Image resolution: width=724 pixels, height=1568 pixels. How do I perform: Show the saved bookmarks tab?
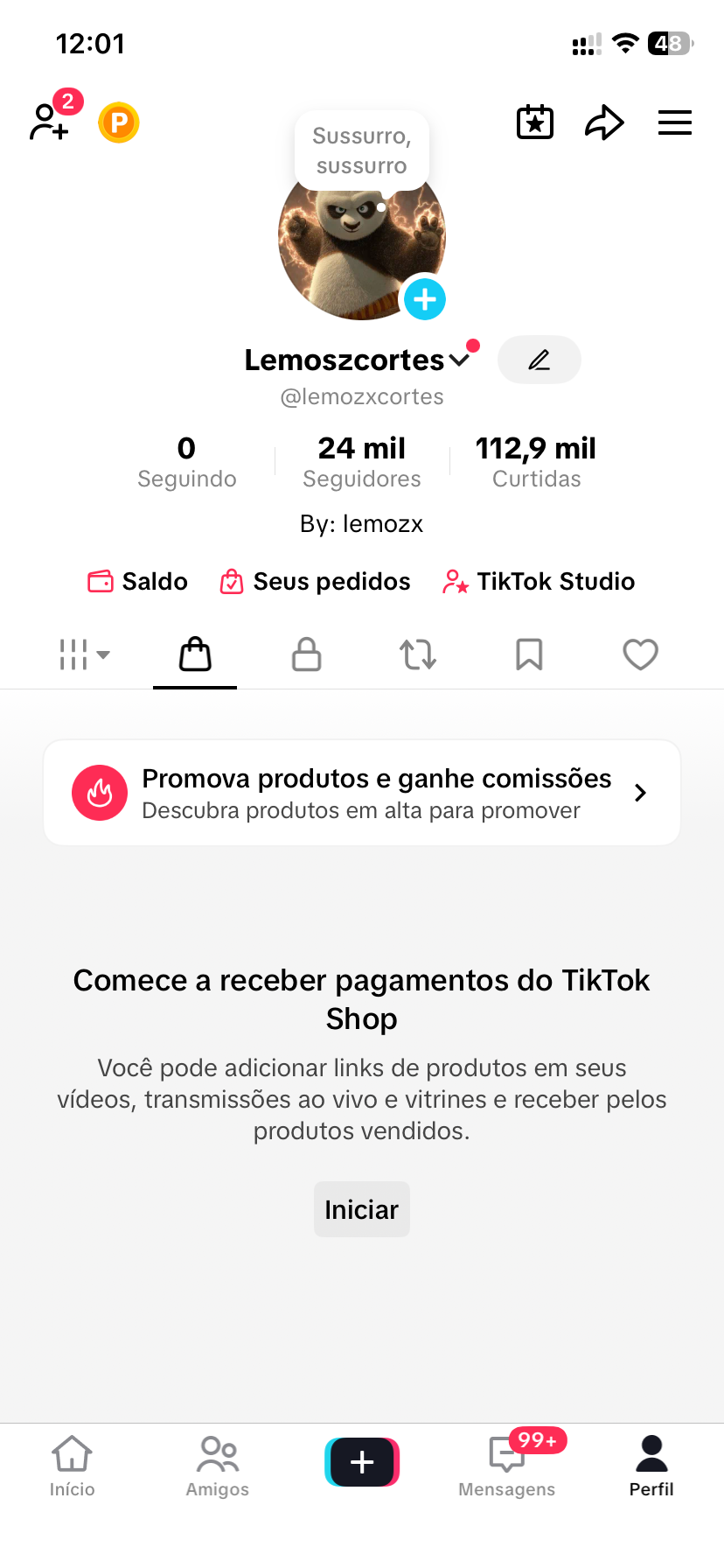tap(529, 654)
